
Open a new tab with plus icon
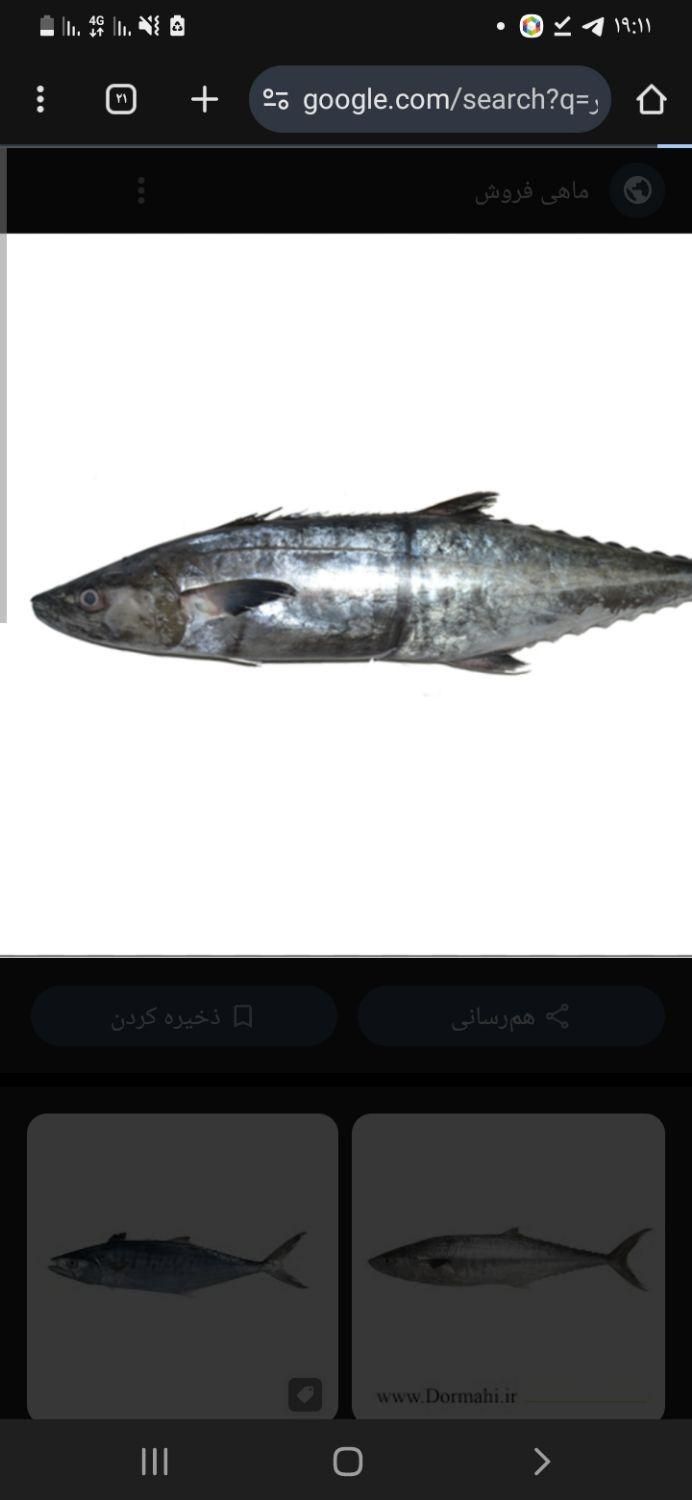pyautogui.click(x=204, y=99)
